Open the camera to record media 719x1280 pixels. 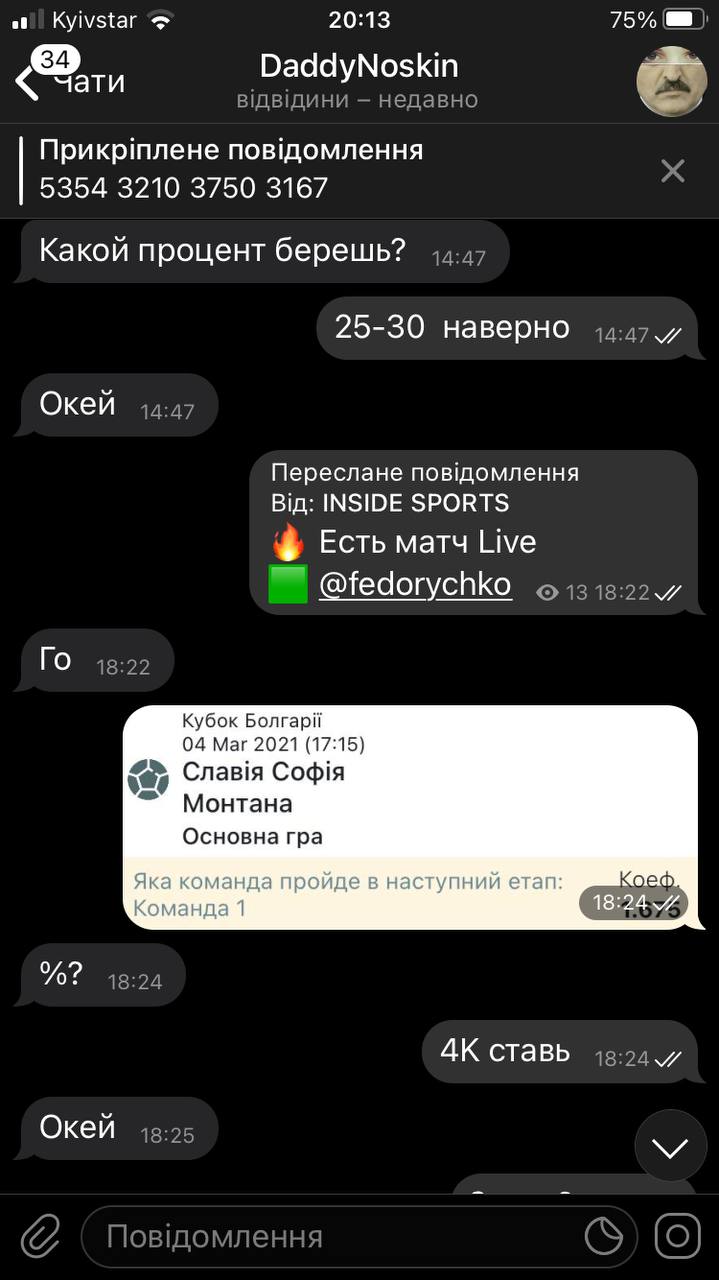(x=678, y=1237)
